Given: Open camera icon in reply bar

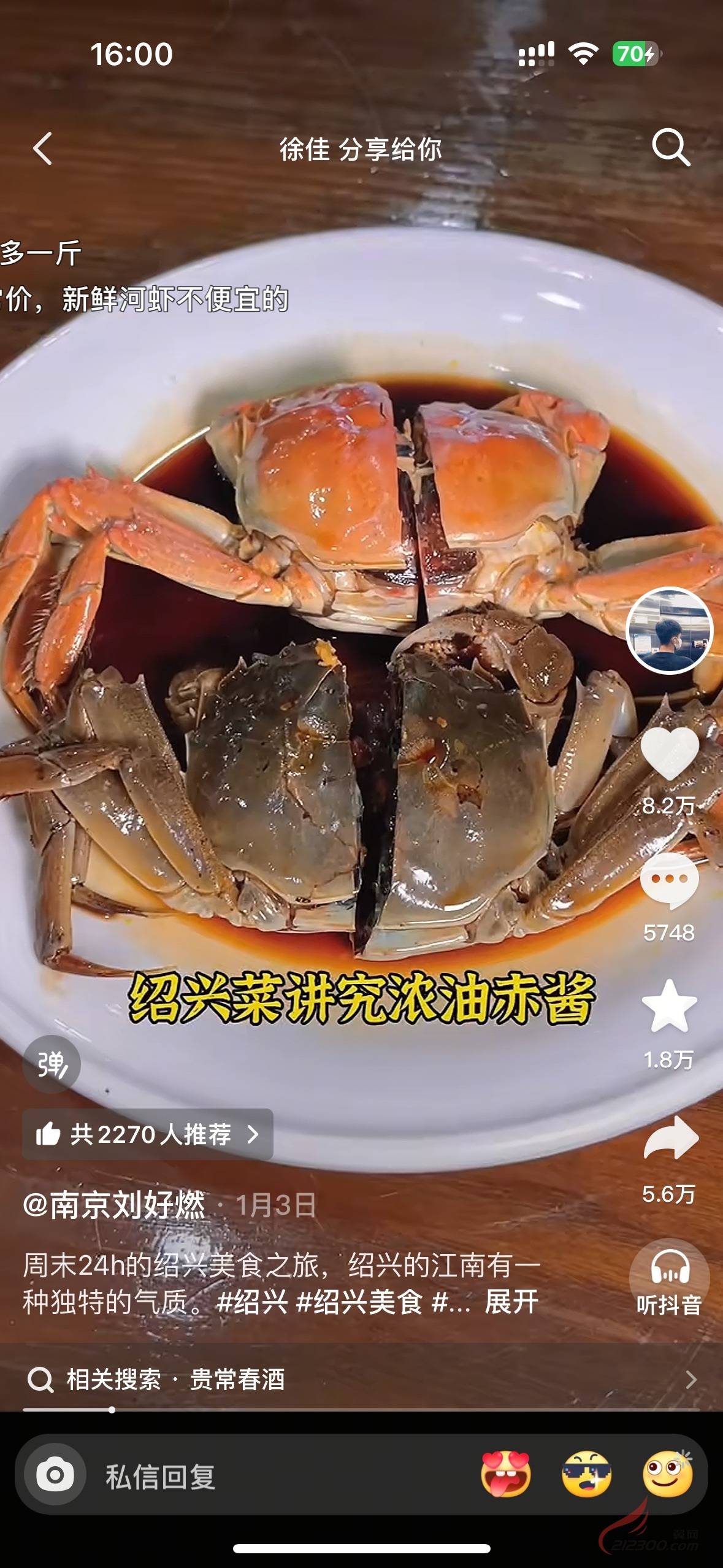Looking at the screenshot, I should point(55,1475).
